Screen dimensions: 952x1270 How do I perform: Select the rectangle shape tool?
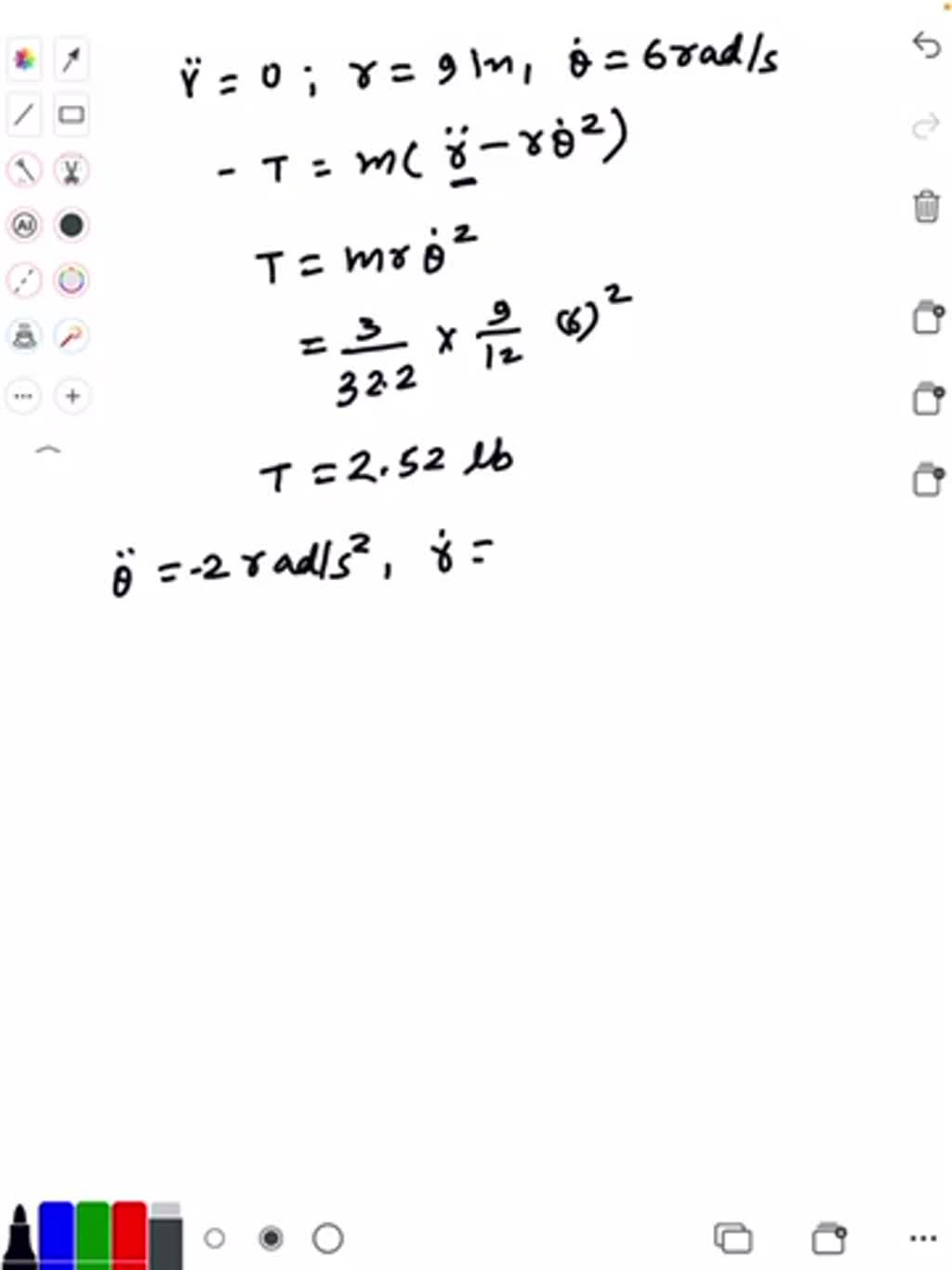point(71,114)
